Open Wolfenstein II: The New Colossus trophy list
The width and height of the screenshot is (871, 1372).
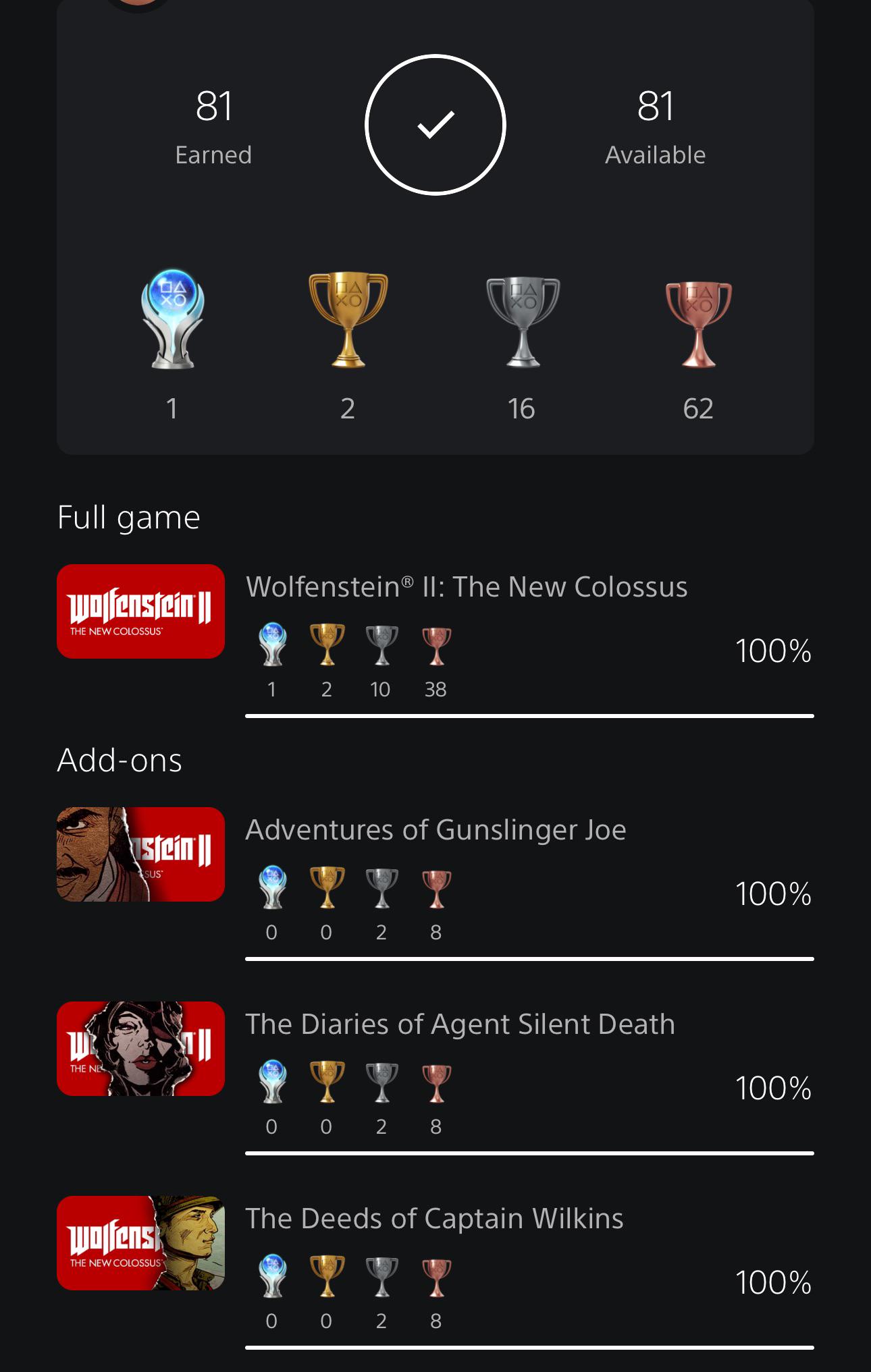466,587
